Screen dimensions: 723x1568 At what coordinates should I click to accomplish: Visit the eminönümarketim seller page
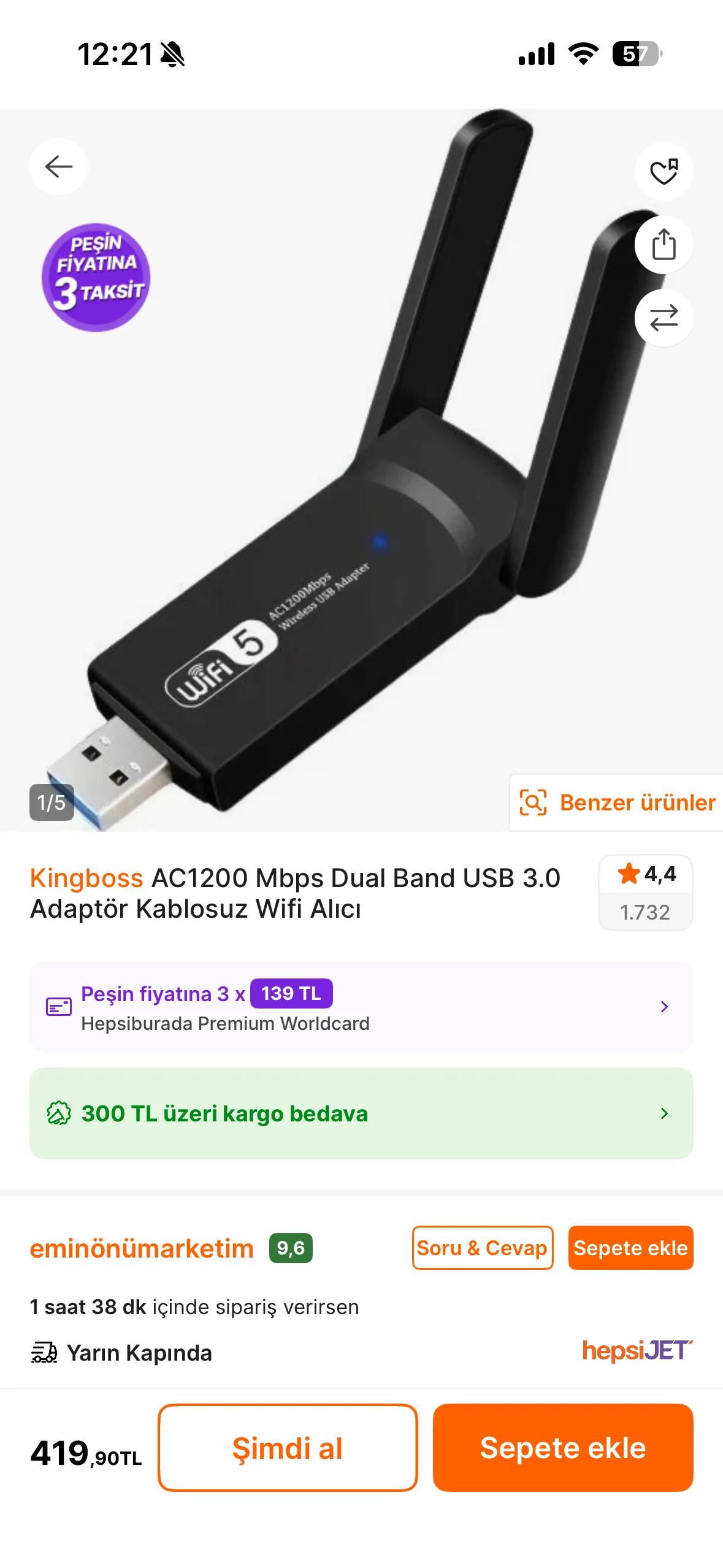pos(142,1248)
